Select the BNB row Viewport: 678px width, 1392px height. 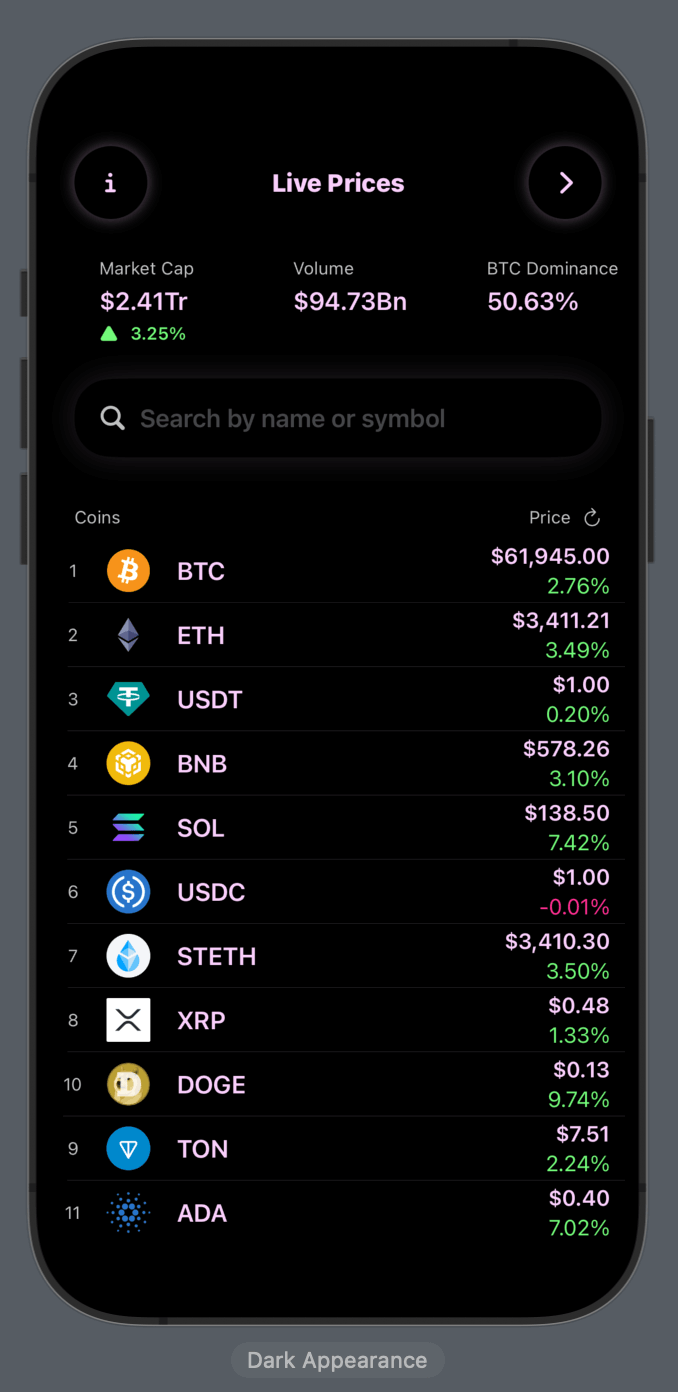point(340,763)
